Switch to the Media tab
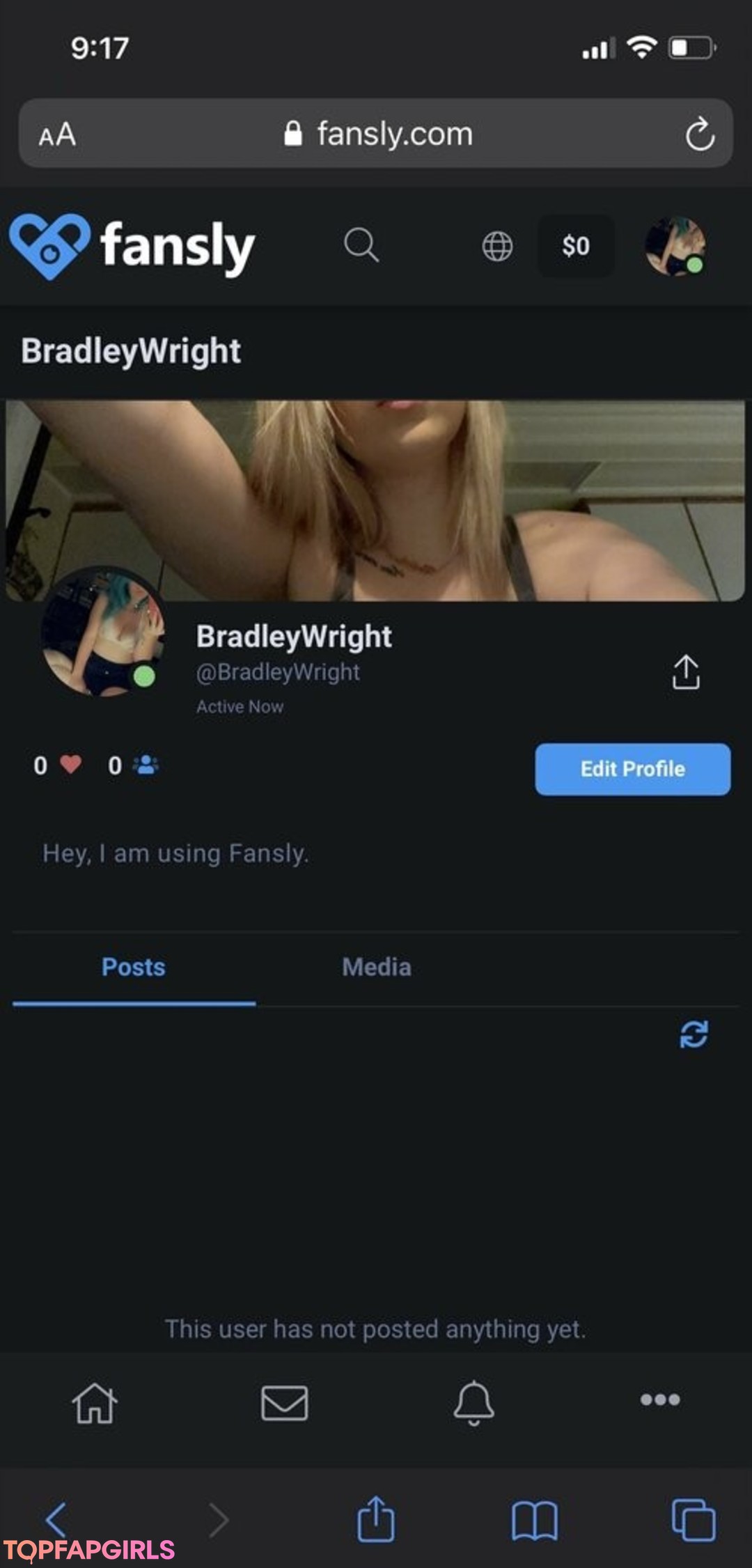This screenshot has height=1568, width=752. [x=377, y=968]
